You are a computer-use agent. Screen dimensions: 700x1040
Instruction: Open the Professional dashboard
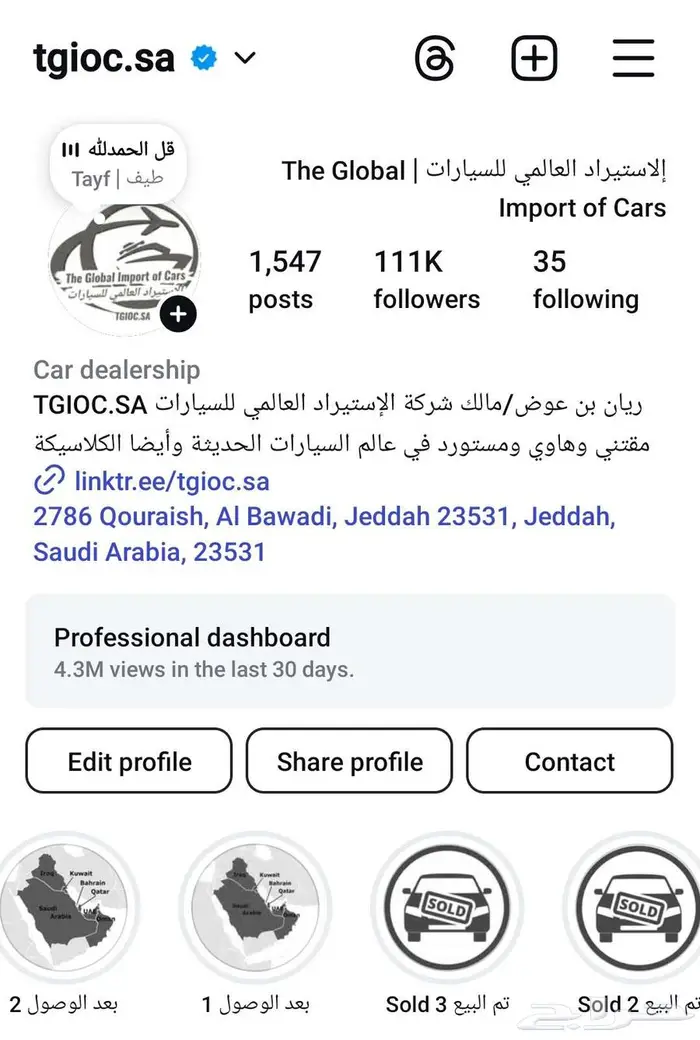pyautogui.click(x=350, y=651)
